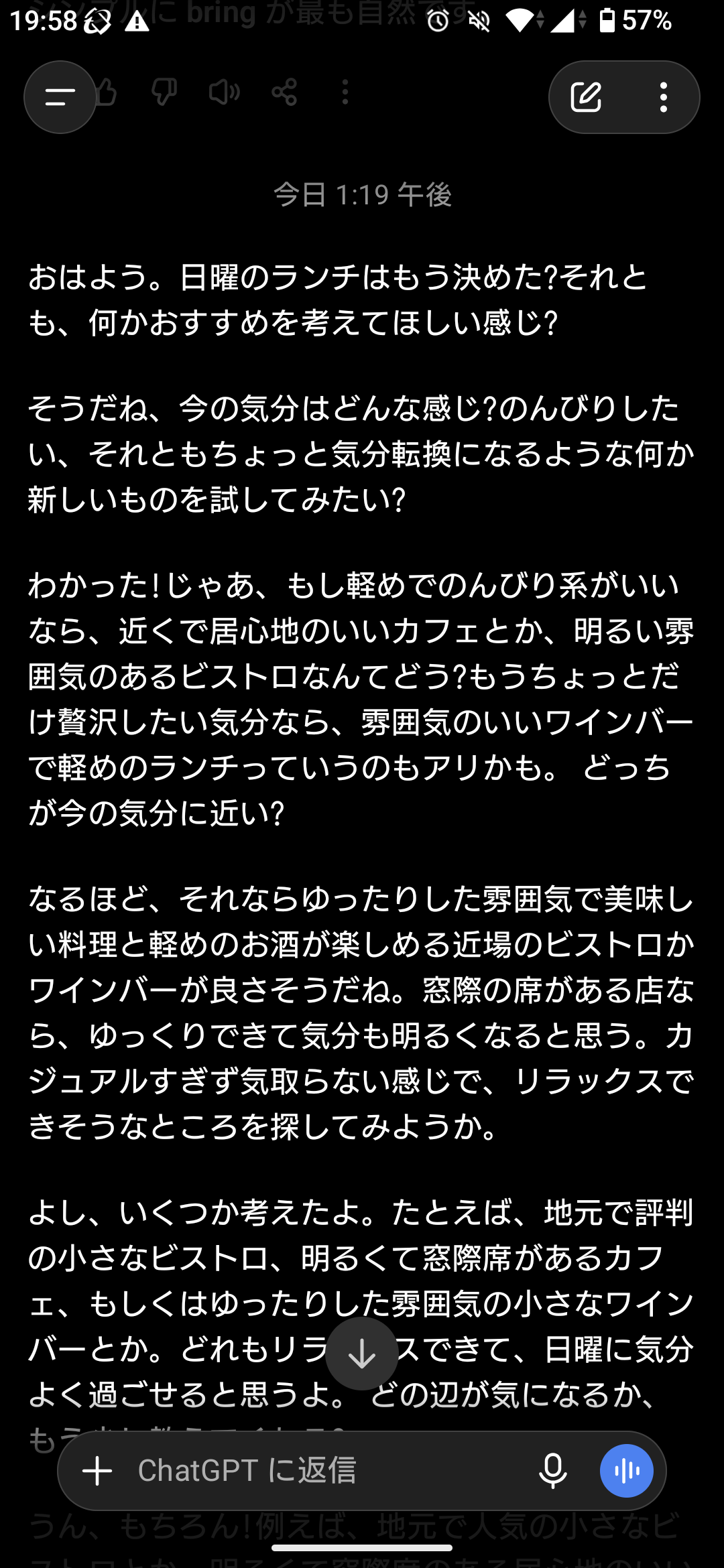Start dictation with the microphone icon

[553, 1471]
